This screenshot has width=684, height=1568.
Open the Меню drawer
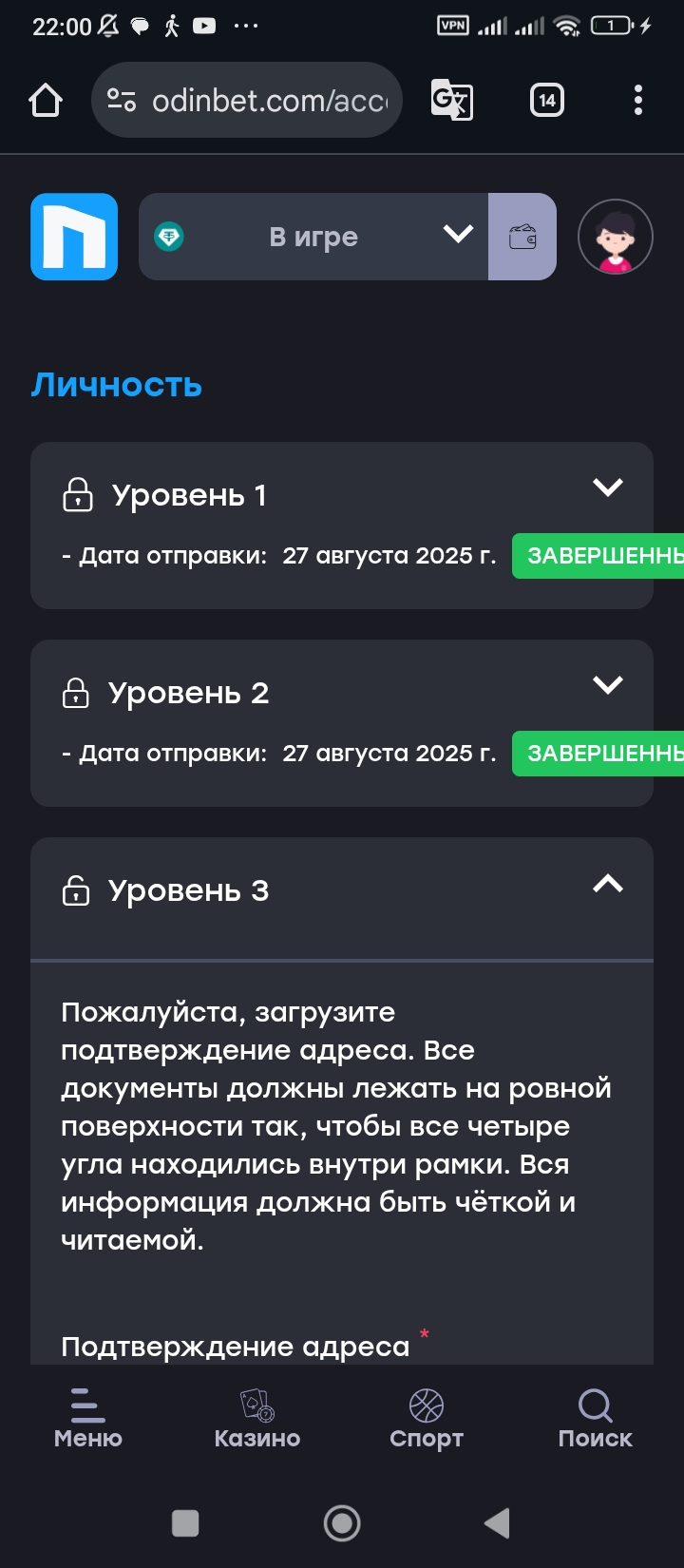87,1418
